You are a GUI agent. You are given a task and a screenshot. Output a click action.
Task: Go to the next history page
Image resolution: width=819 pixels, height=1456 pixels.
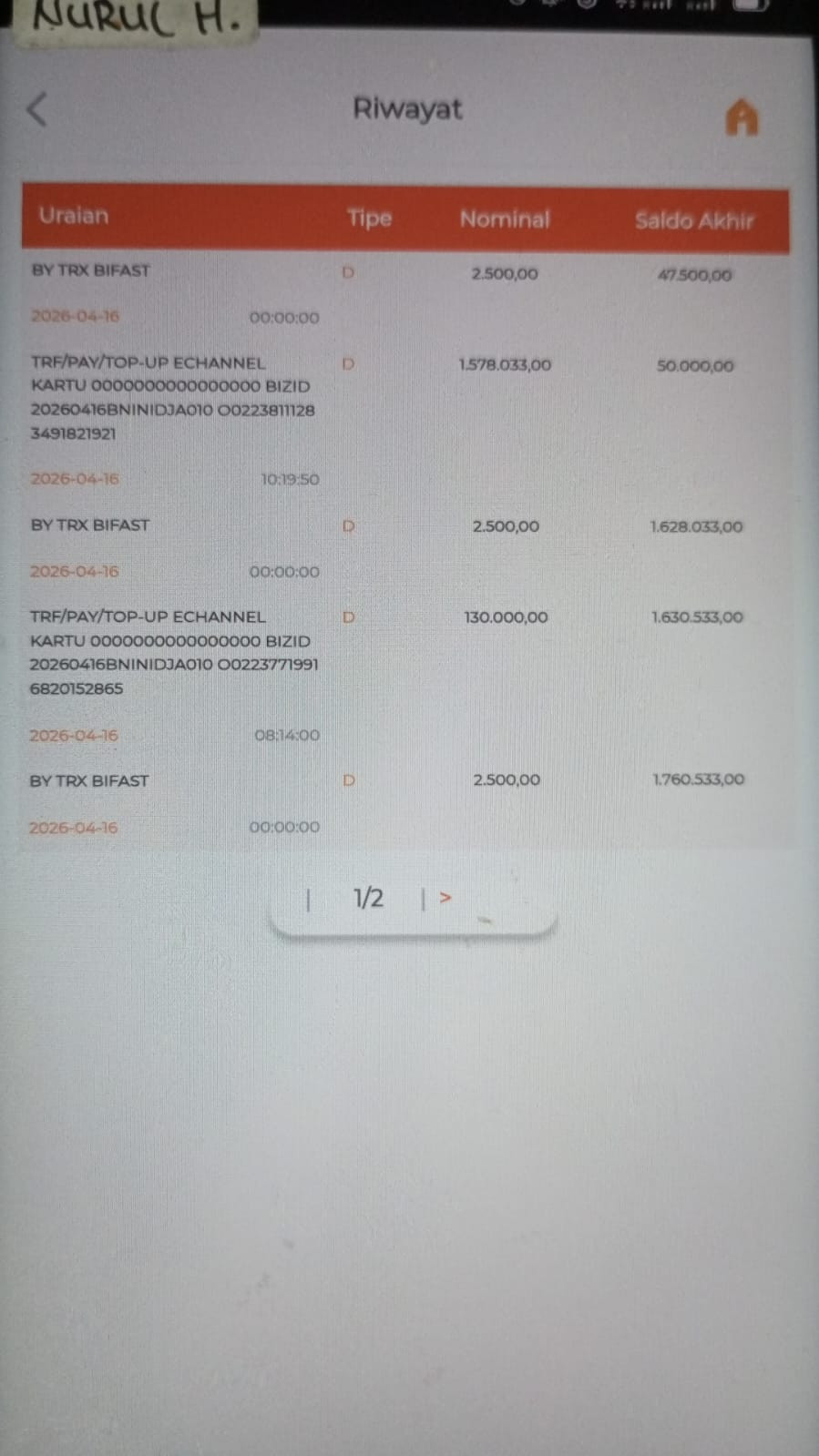point(445,898)
